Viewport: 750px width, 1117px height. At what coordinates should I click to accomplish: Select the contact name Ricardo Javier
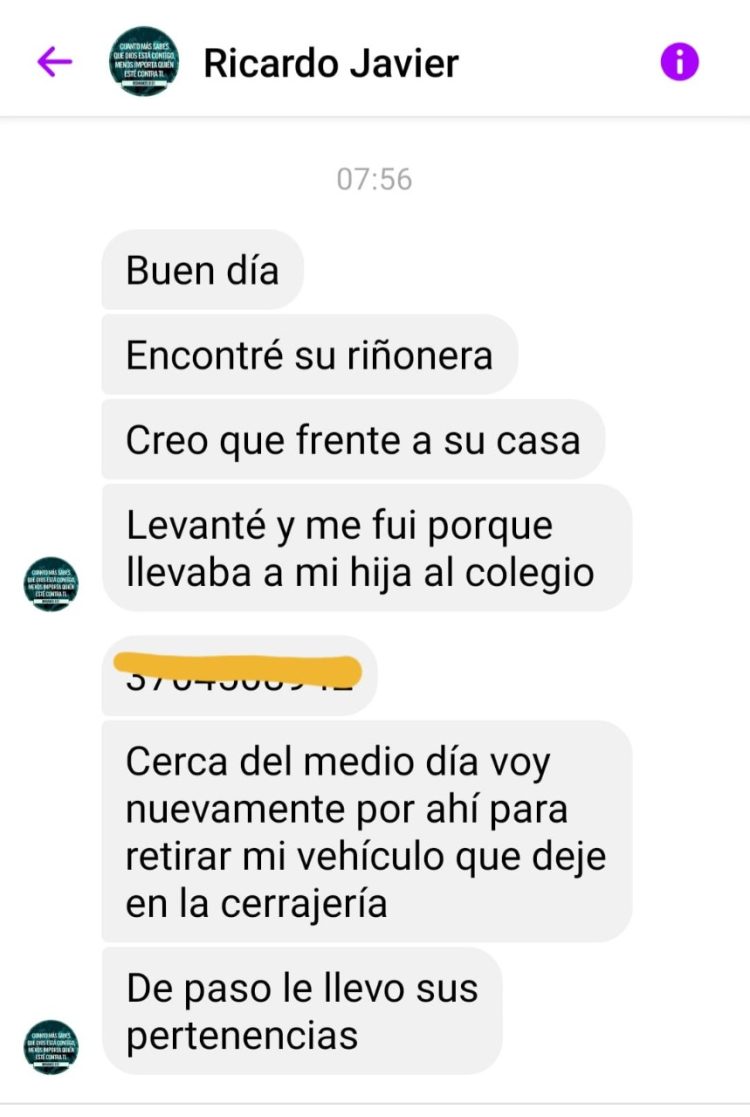point(330,62)
